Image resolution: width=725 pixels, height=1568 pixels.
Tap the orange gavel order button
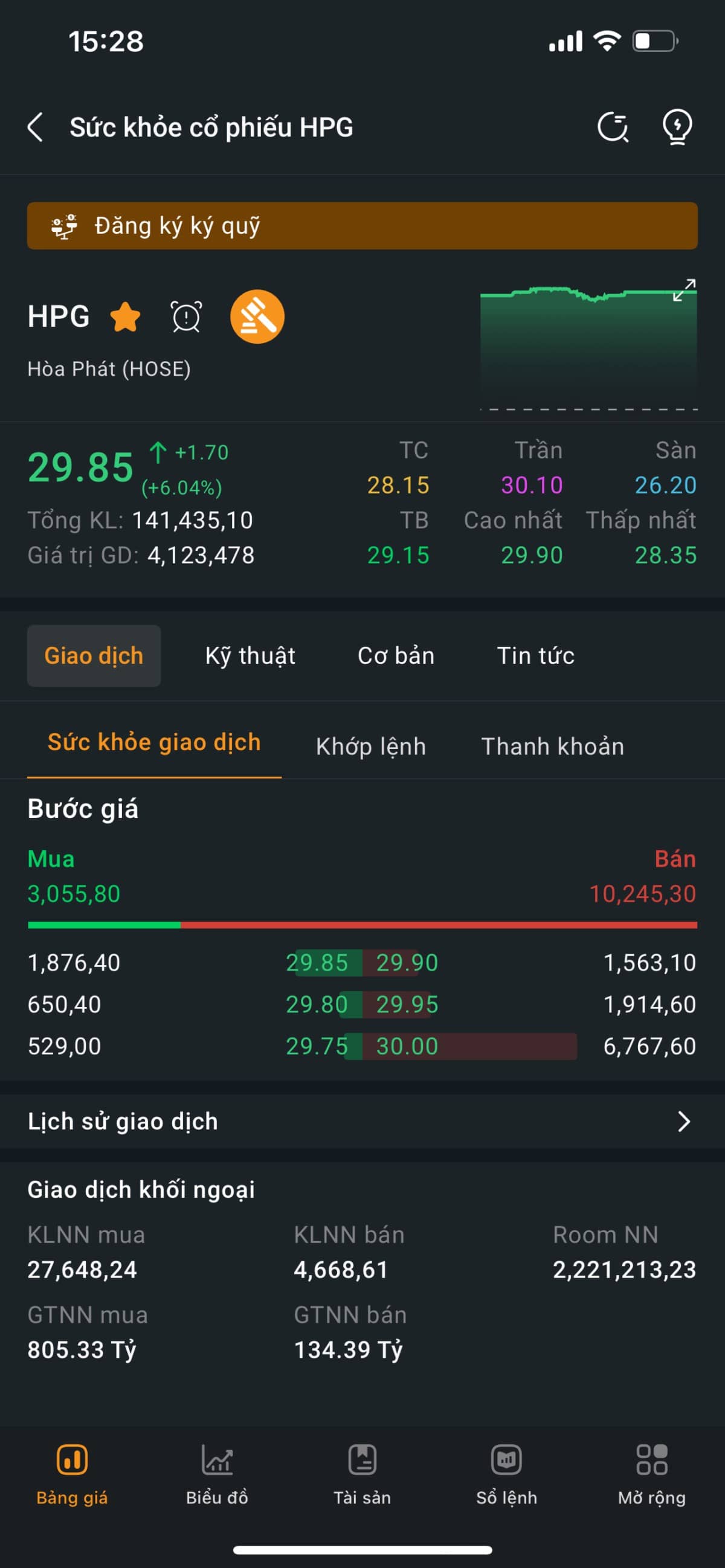(x=257, y=316)
